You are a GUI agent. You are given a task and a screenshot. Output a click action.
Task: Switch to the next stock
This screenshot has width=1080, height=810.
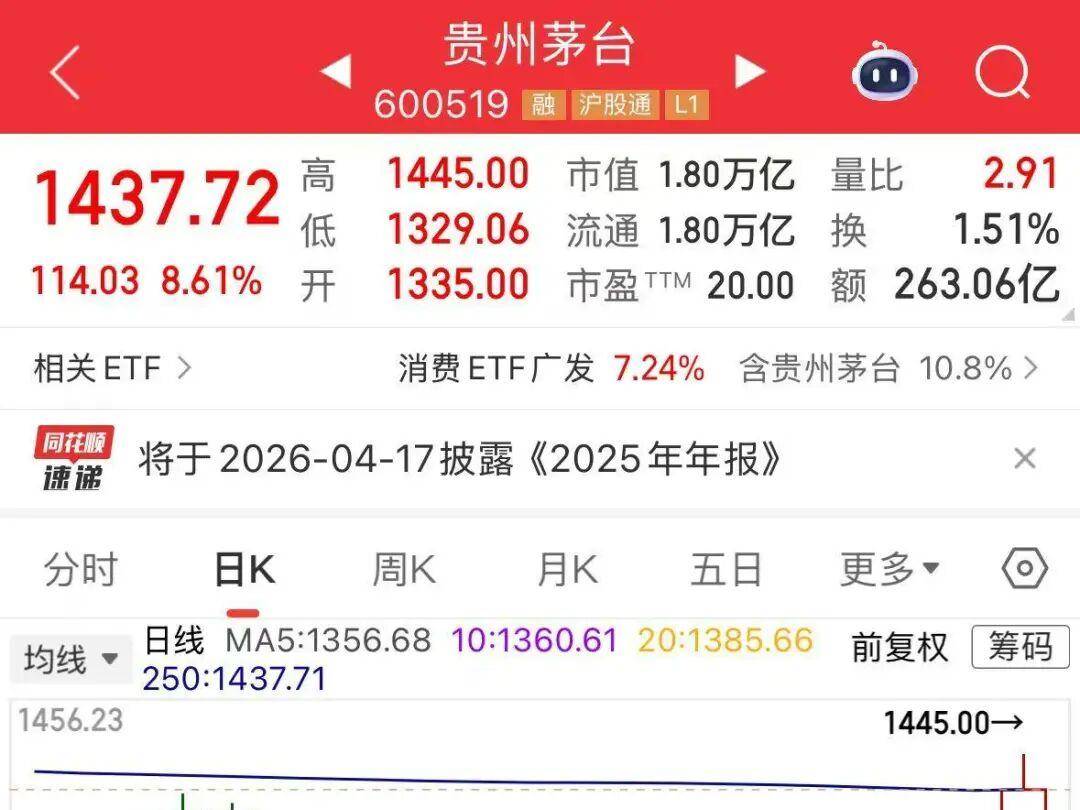[749, 71]
